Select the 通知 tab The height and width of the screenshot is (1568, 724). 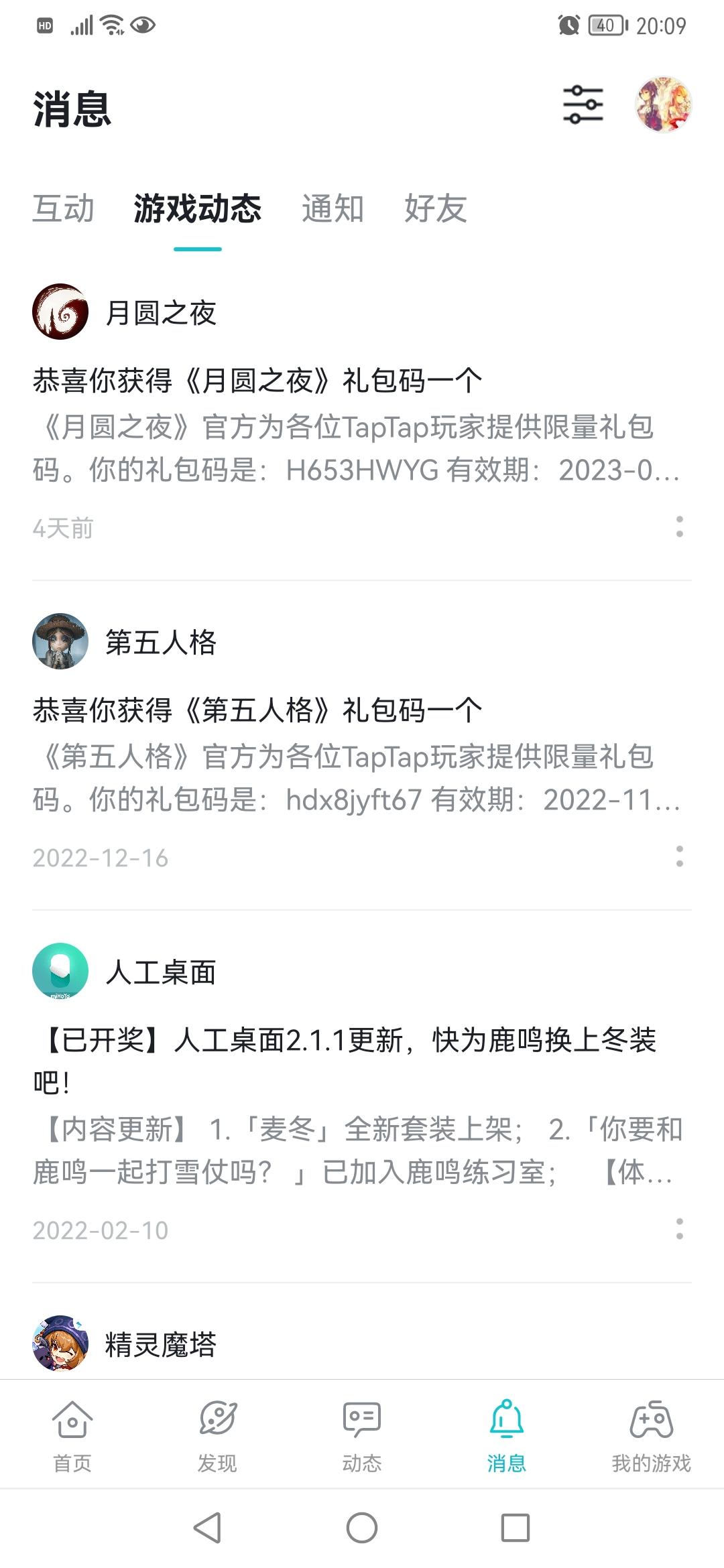coord(333,208)
